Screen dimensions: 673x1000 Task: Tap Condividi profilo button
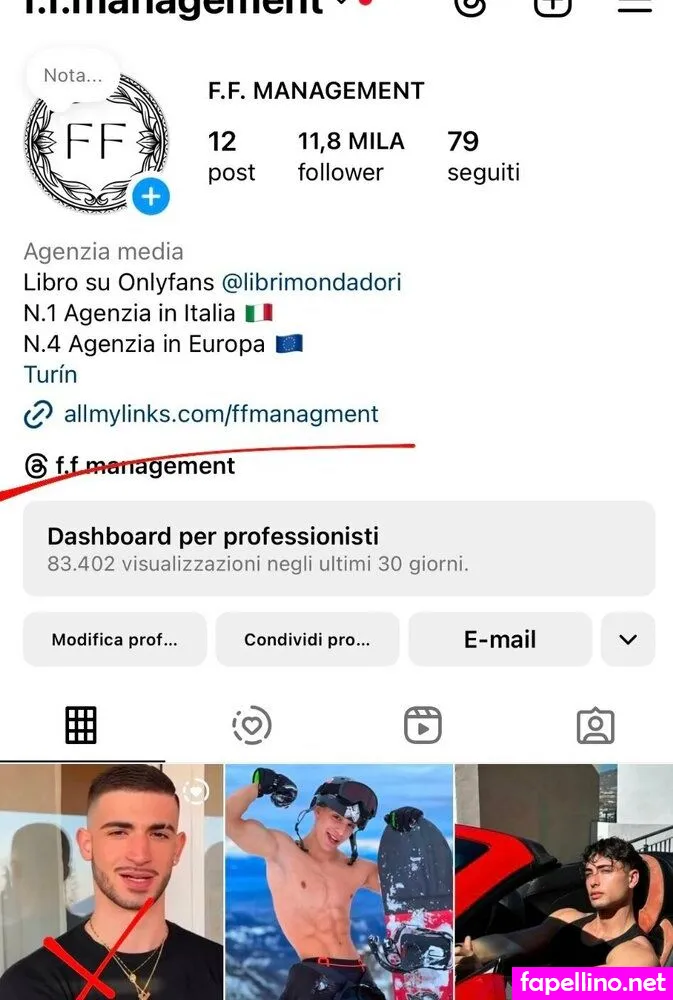pyautogui.click(x=307, y=639)
